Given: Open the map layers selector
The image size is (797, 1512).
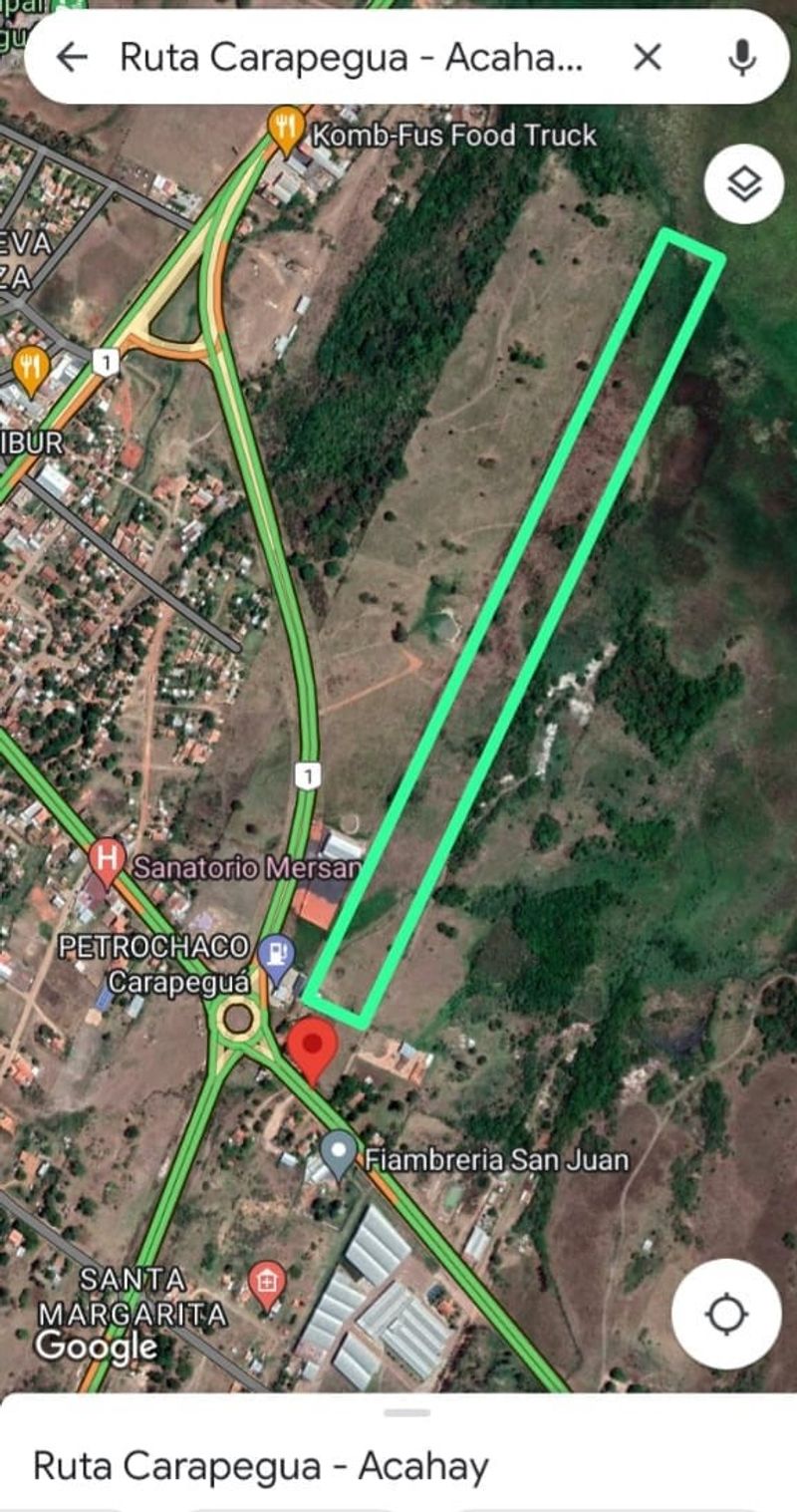Looking at the screenshot, I should click(743, 184).
